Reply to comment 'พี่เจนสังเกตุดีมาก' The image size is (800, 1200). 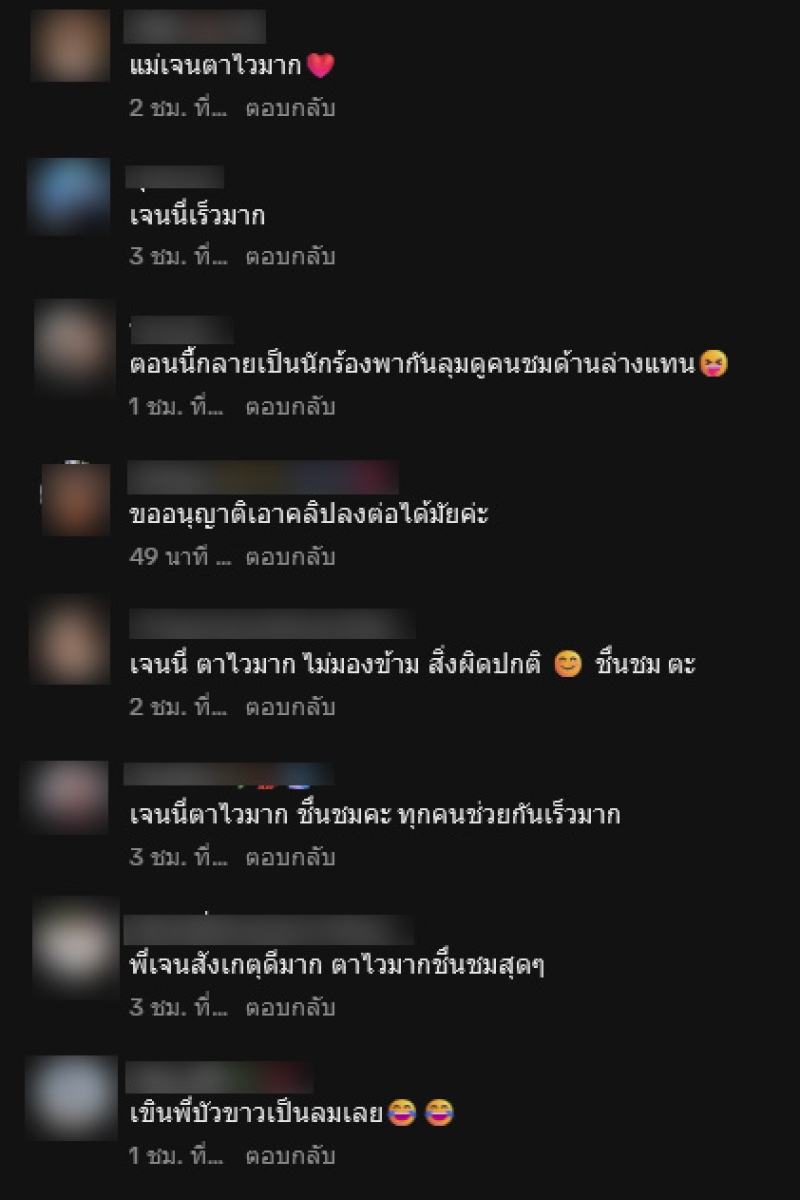point(290,1007)
